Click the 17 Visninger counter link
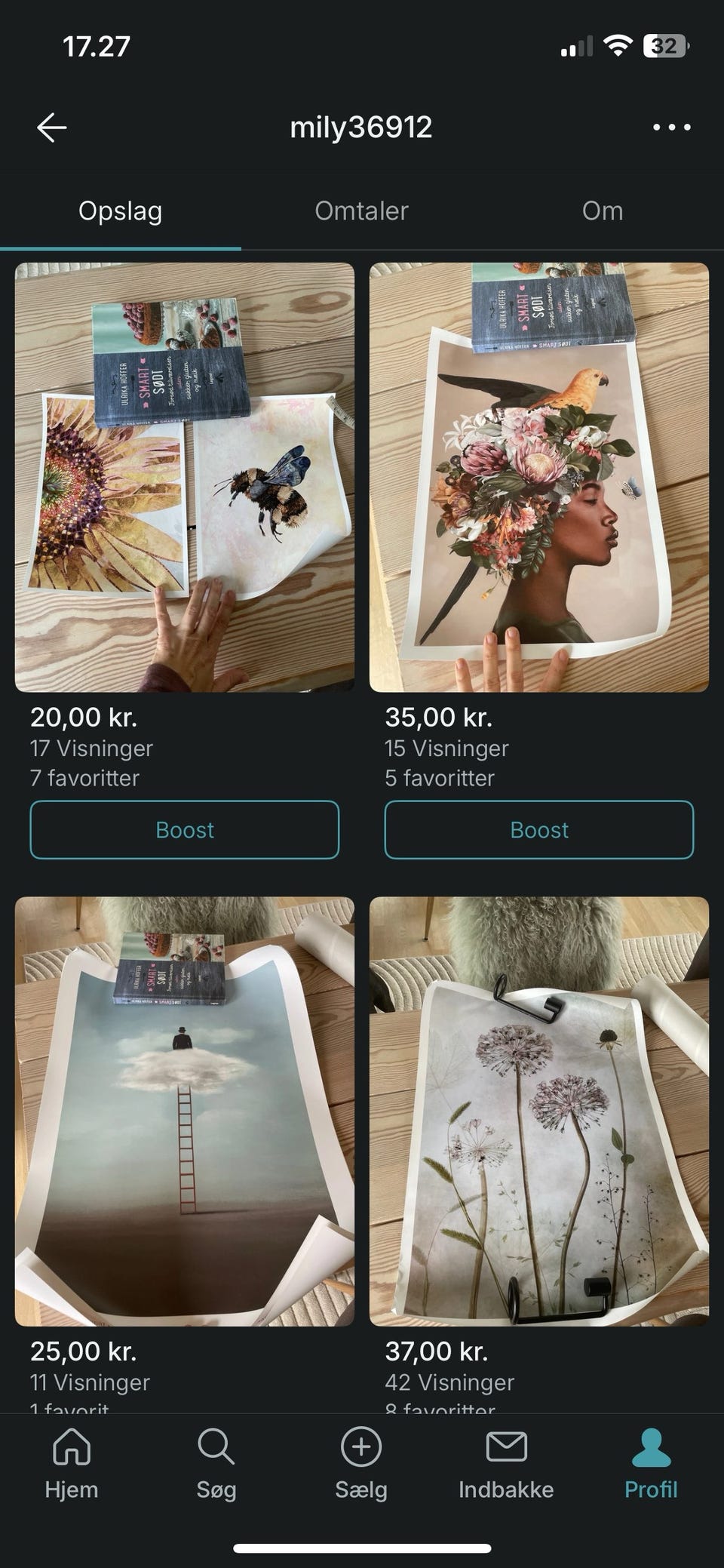 pyautogui.click(x=92, y=748)
